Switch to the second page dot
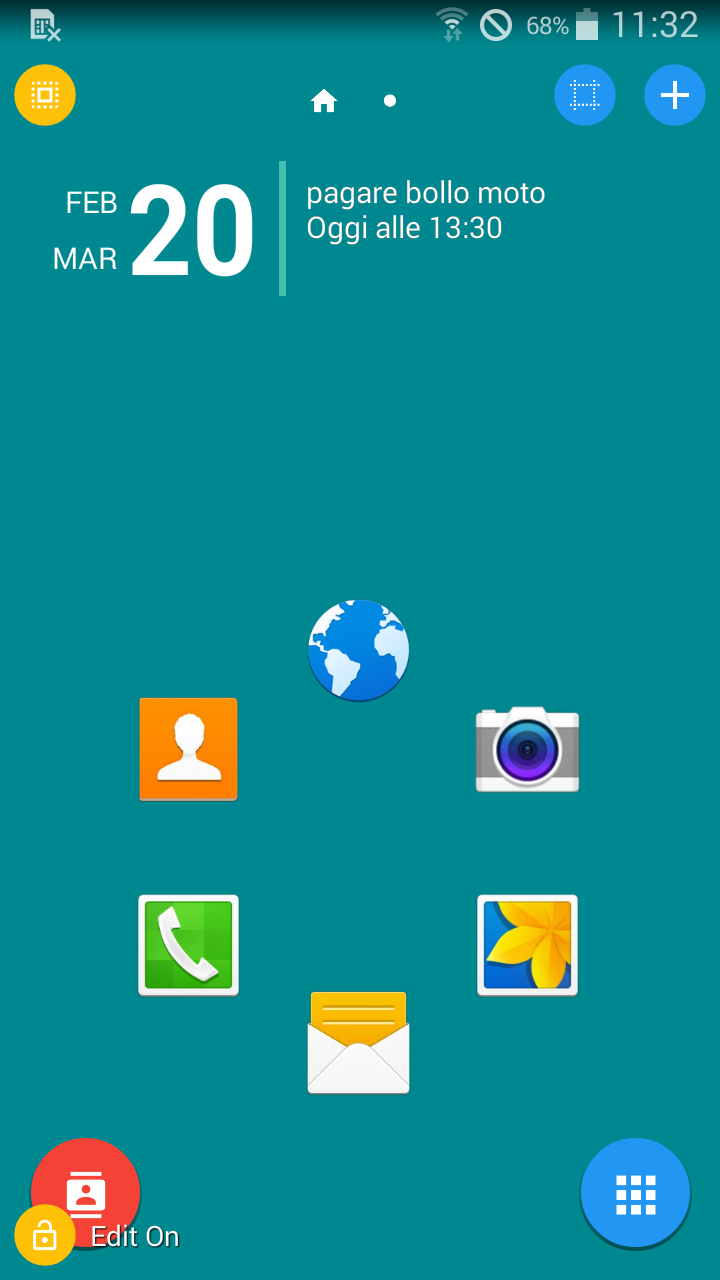This screenshot has height=1280, width=720. pyautogui.click(x=390, y=100)
